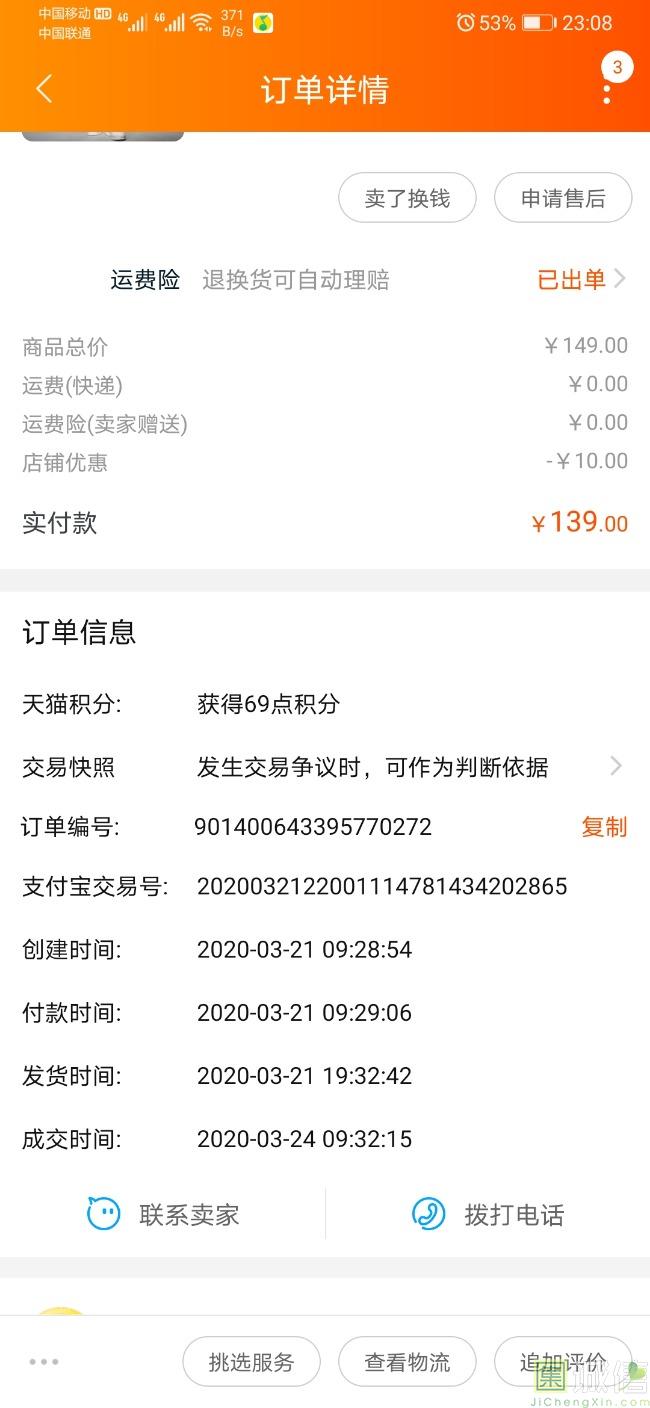
Task: View logistics with 查看物流
Action: 407,1362
